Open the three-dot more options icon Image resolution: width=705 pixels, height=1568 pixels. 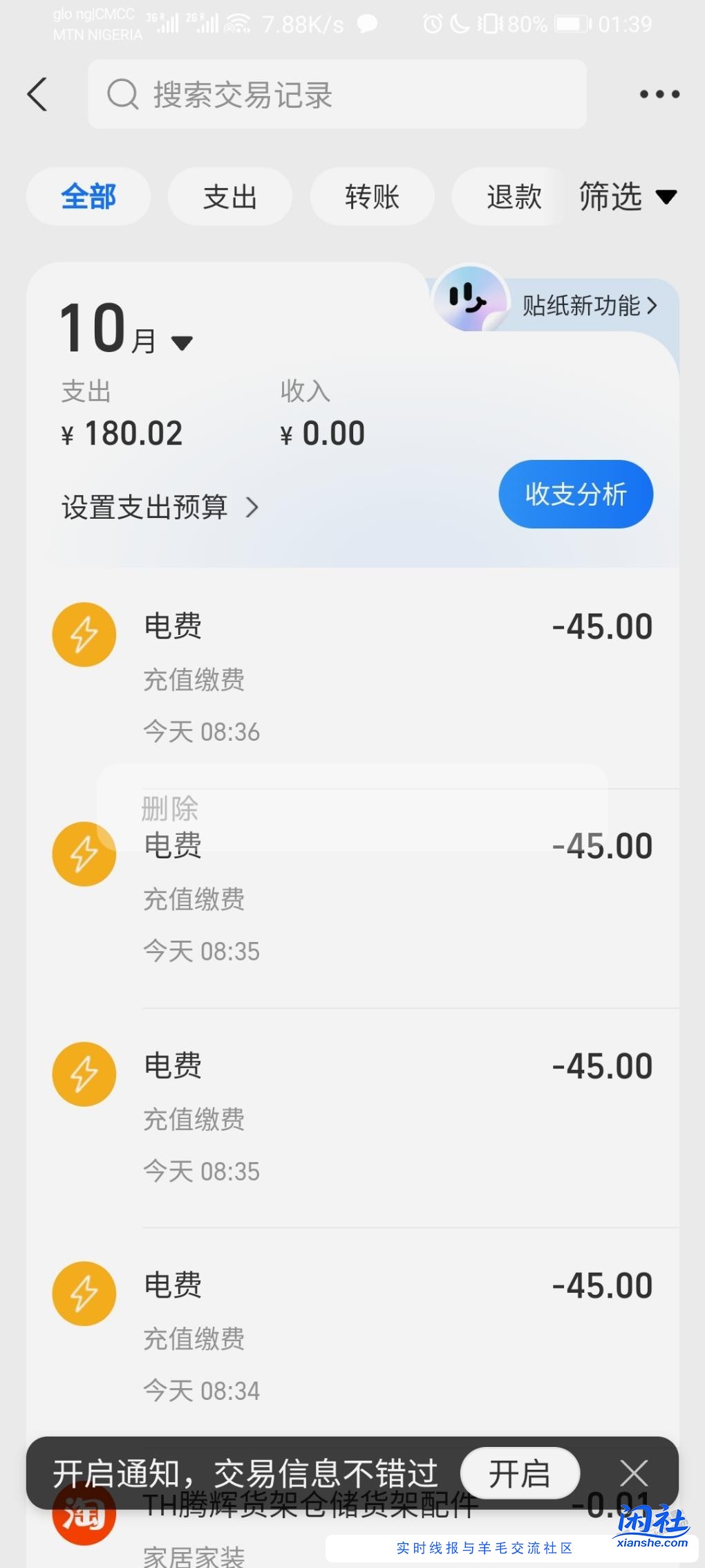tap(657, 94)
